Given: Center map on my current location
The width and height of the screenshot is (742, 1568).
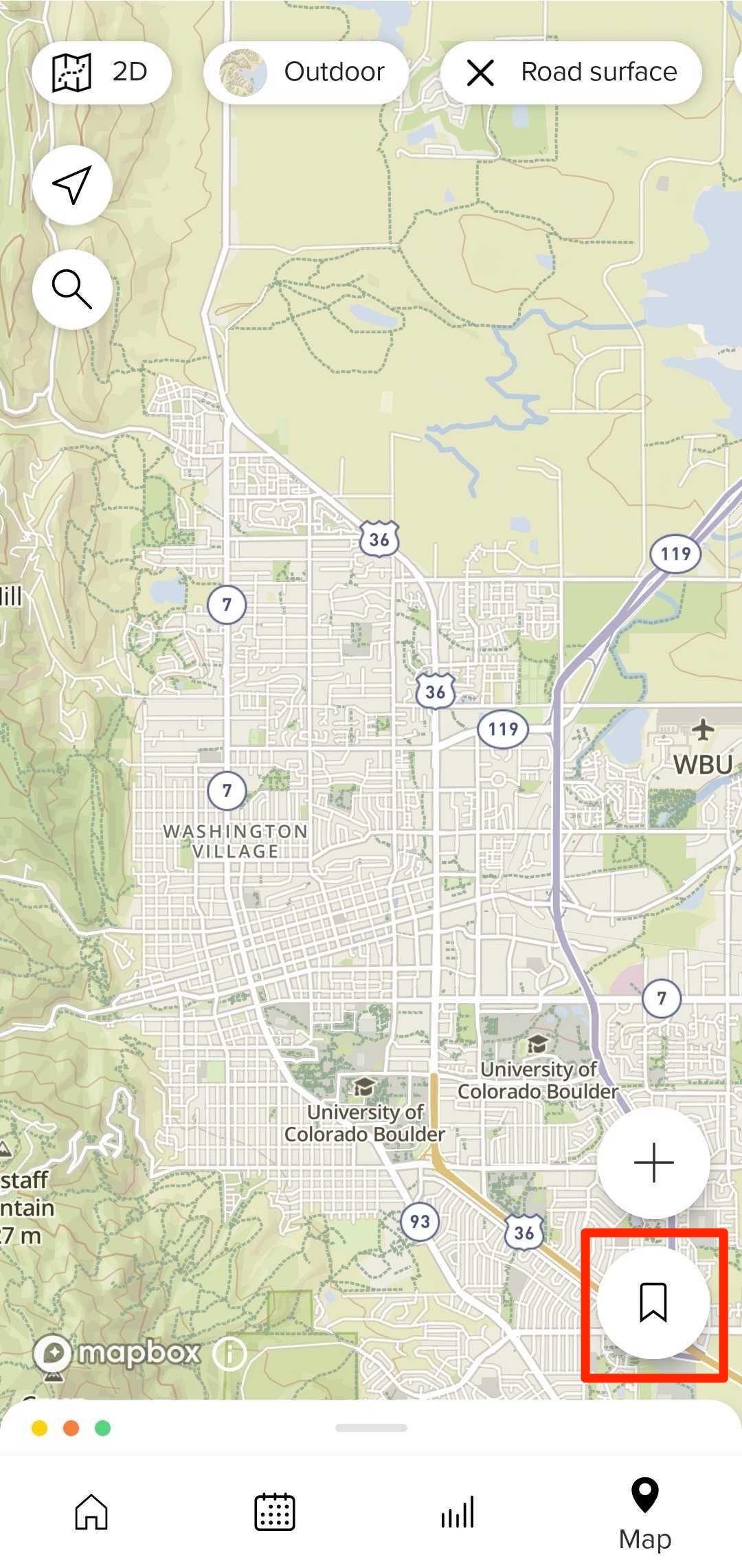Looking at the screenshot, I should 72,185.
